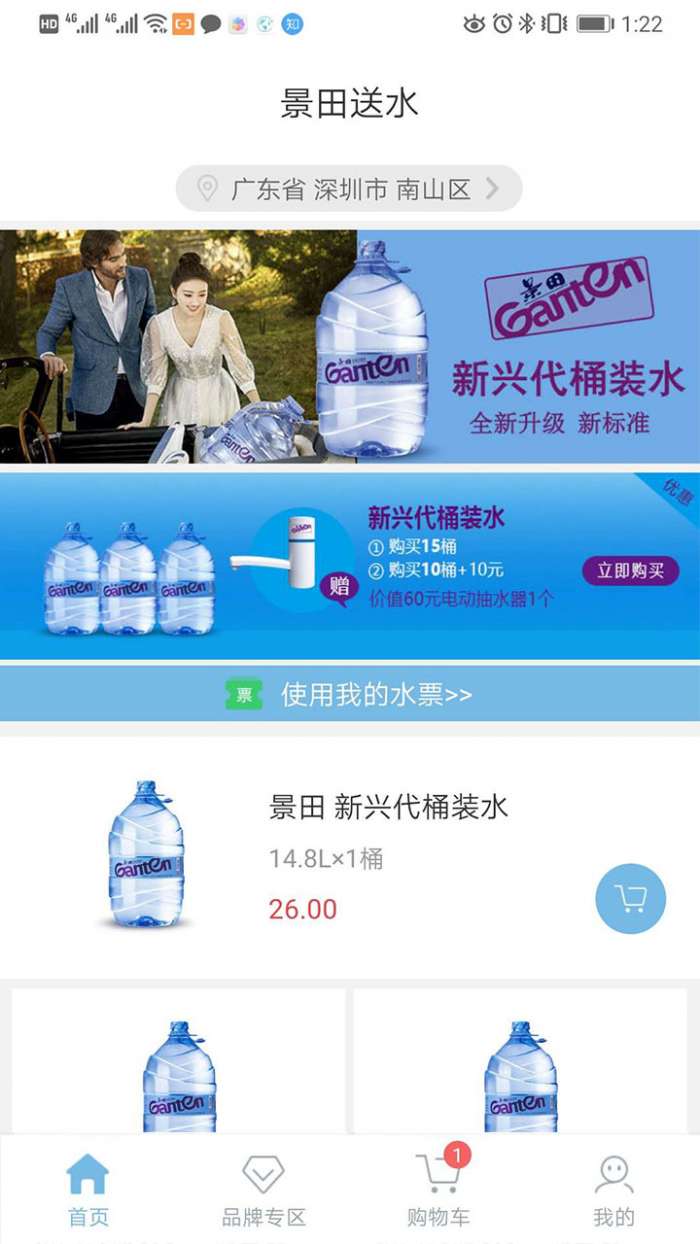This screenshot has height=1244, width=700.
Task: Change delivery location 广东省 深圳市 南山区
Action: (349, 189)
